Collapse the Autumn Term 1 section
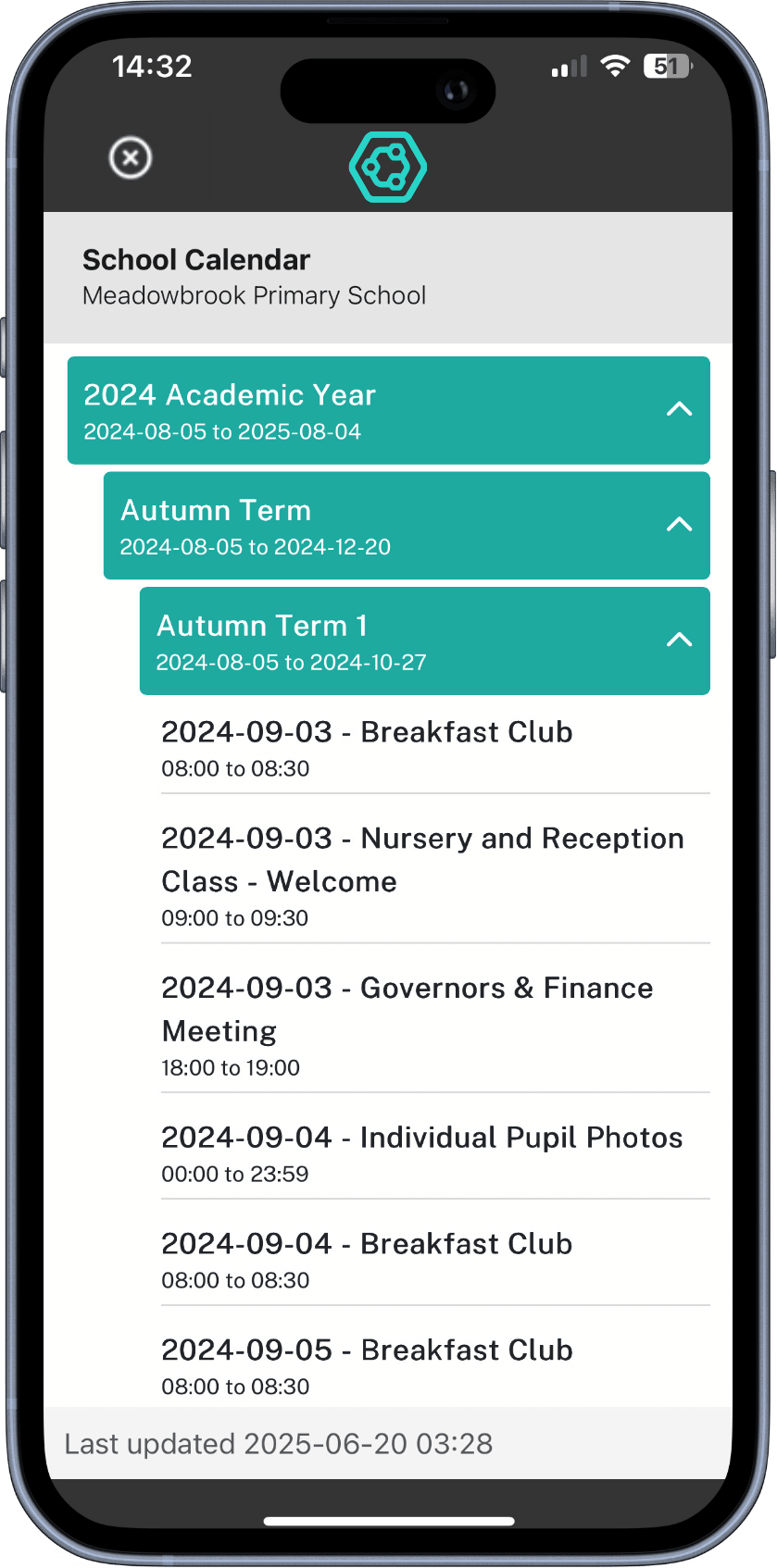Viewport: 777px width, 1568px height. (425, 641)
